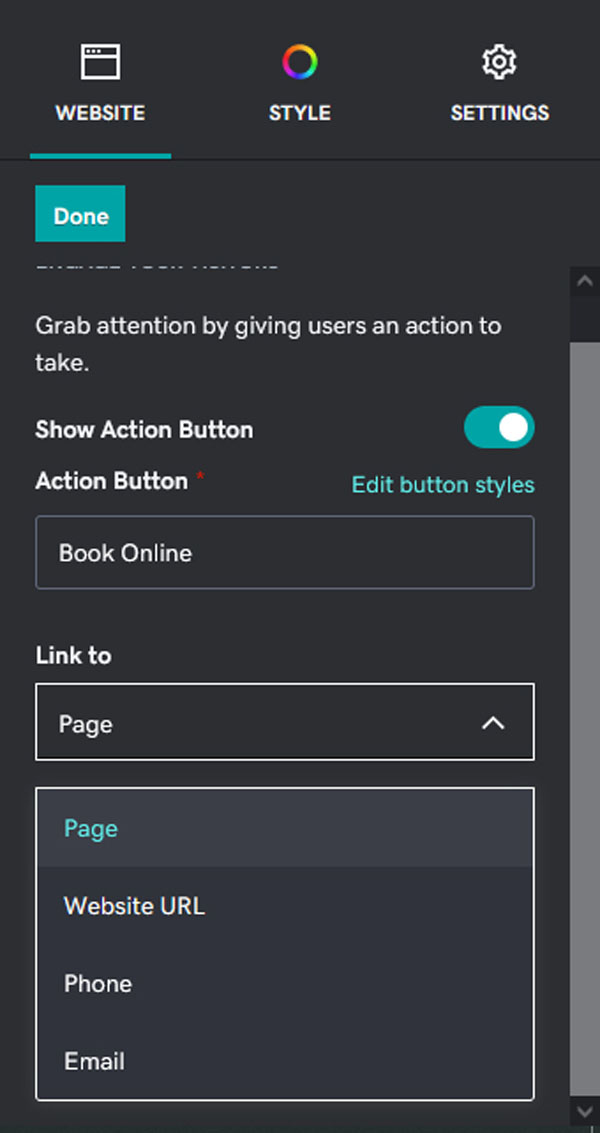Choose the Website URL option
This screenshot has height=1133, width=600.
point(285,905)
